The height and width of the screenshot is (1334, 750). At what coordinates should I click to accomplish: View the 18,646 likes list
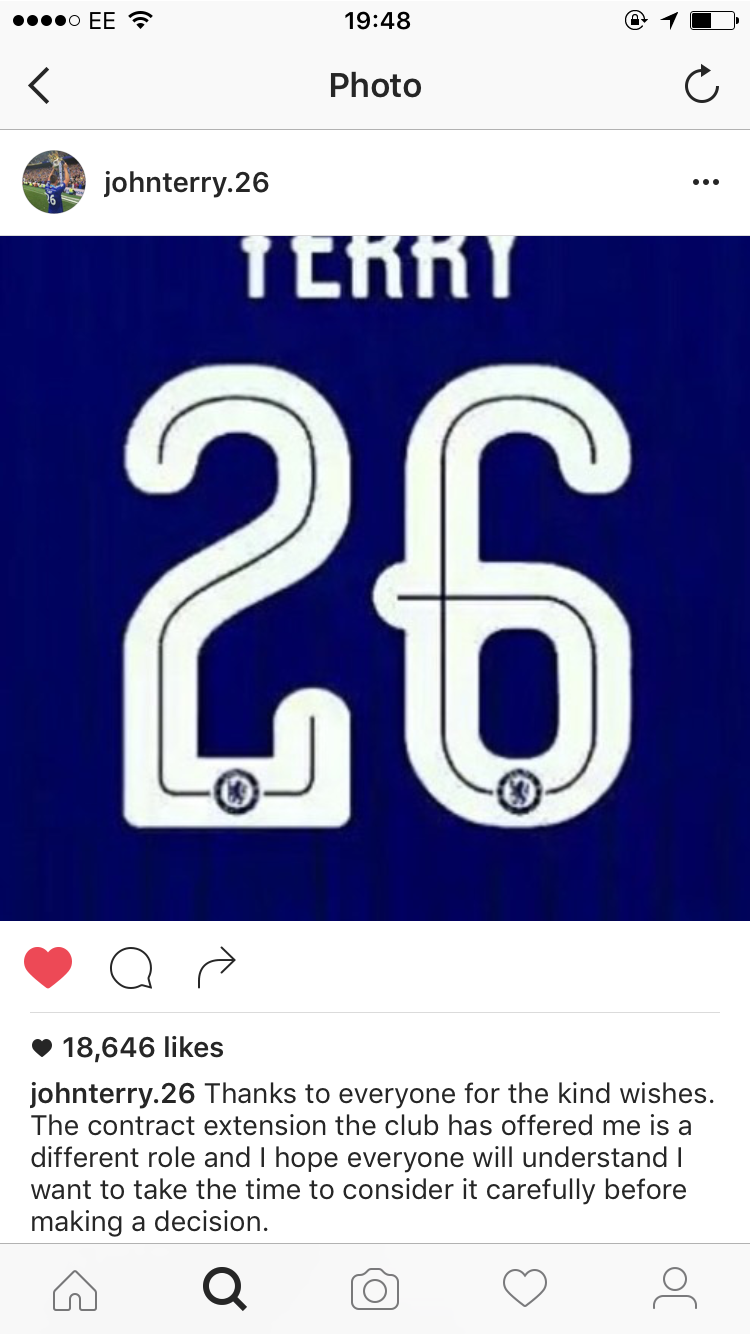pos(128,1047)
